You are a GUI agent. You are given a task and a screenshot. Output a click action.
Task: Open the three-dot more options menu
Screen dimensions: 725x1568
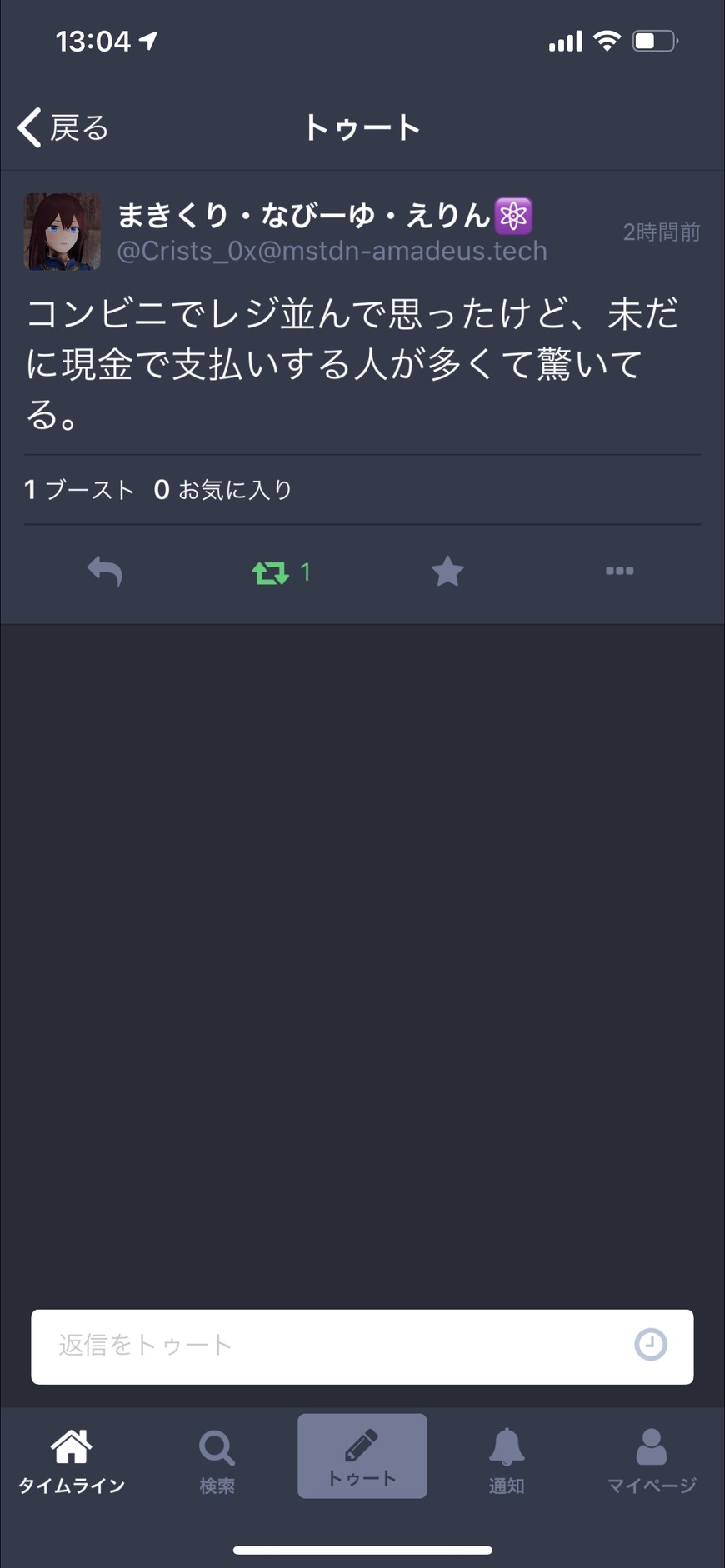(619, 572)
